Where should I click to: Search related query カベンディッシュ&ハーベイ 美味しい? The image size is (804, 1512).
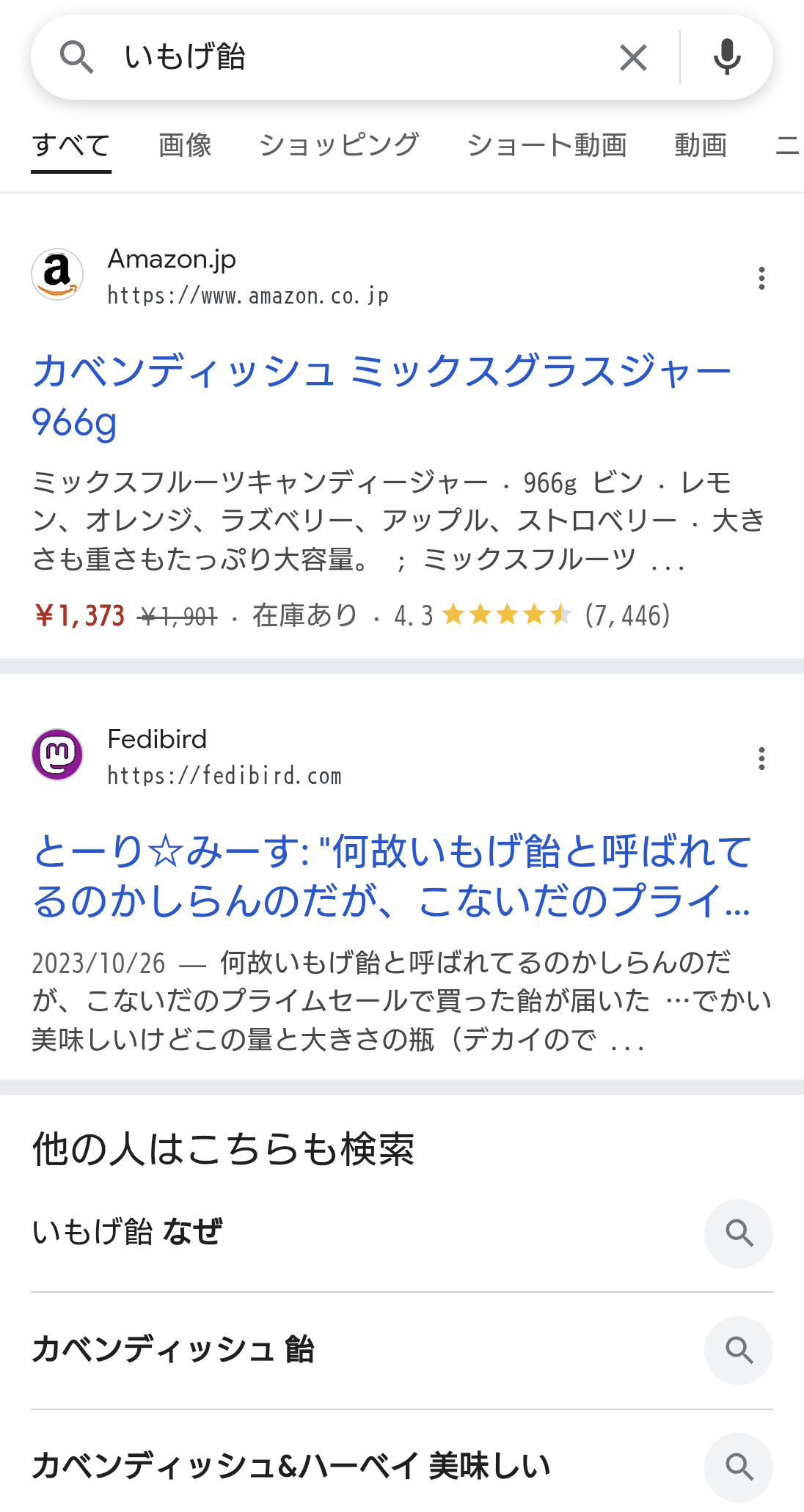pos(402,1467)
